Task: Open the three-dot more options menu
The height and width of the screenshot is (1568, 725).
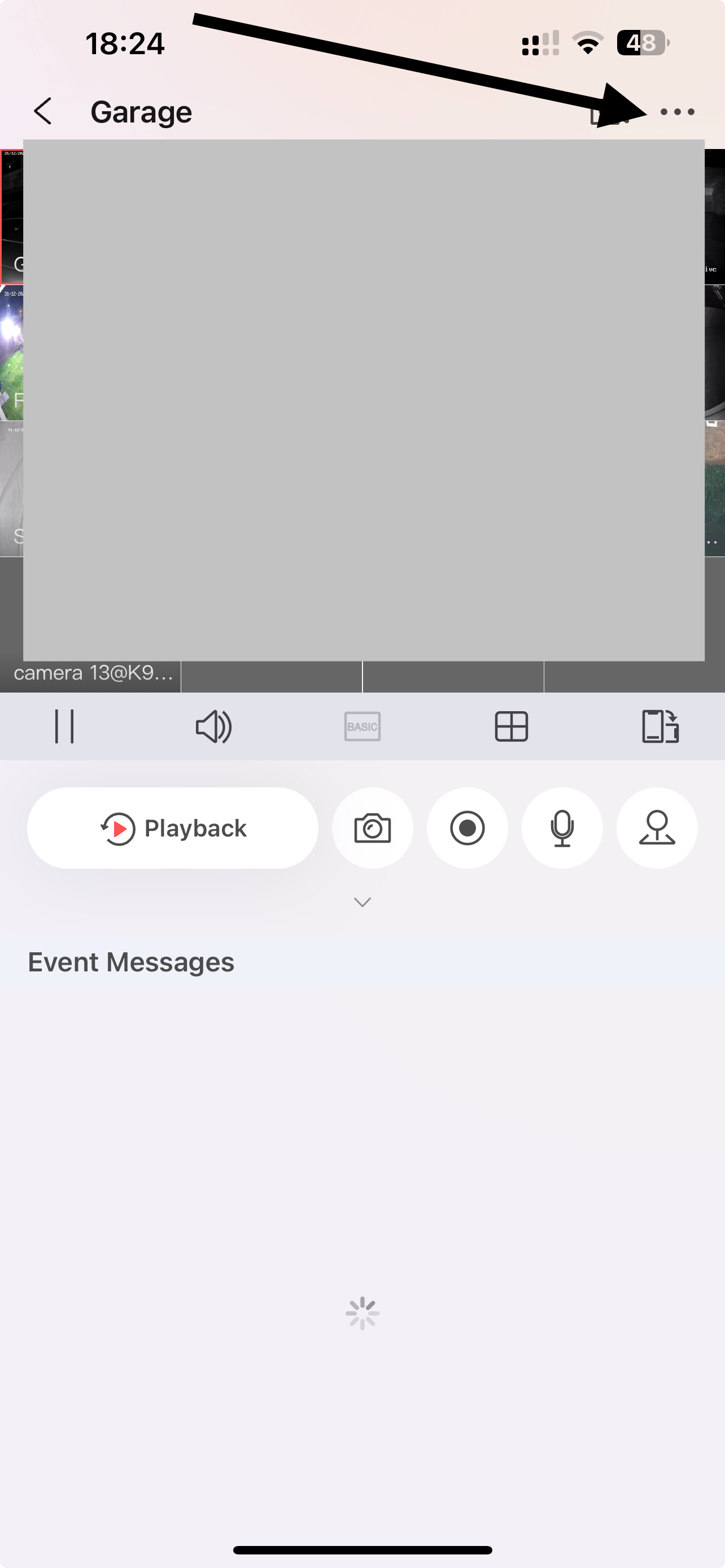Action: coord(677,112)
